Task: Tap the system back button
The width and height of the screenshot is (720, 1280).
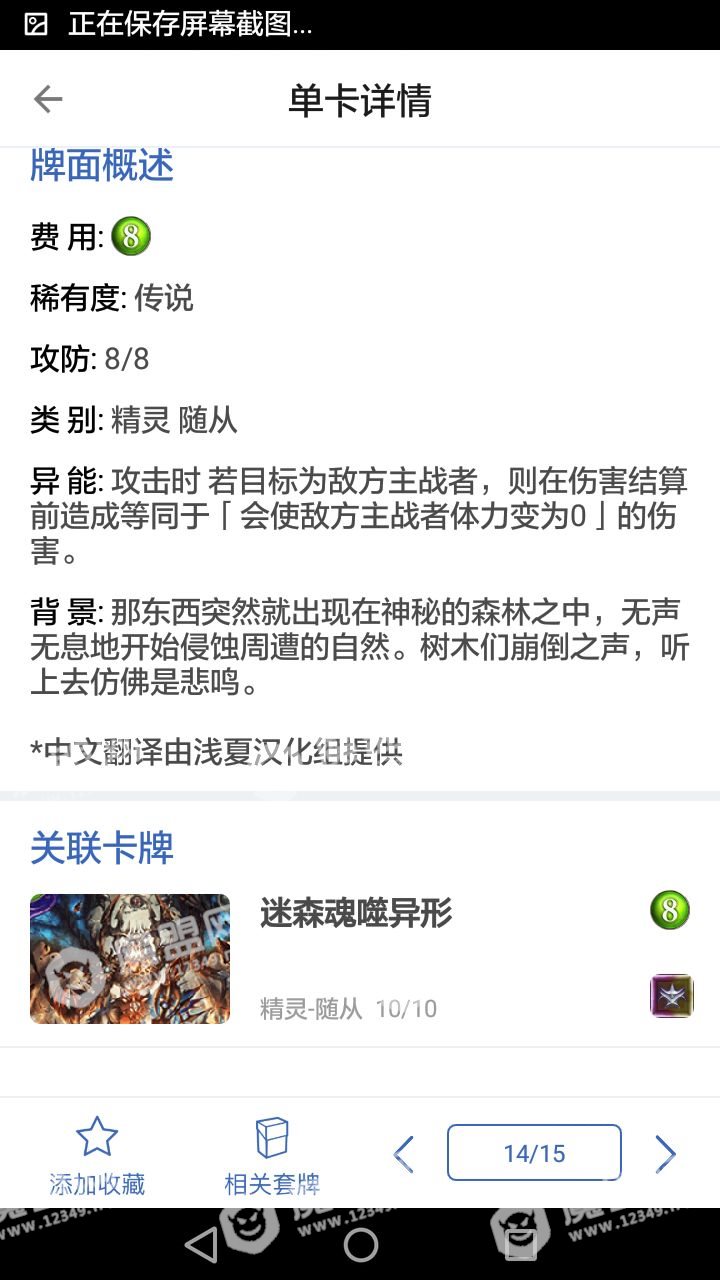Action: pyautogui.click(x=201, y=1244)
